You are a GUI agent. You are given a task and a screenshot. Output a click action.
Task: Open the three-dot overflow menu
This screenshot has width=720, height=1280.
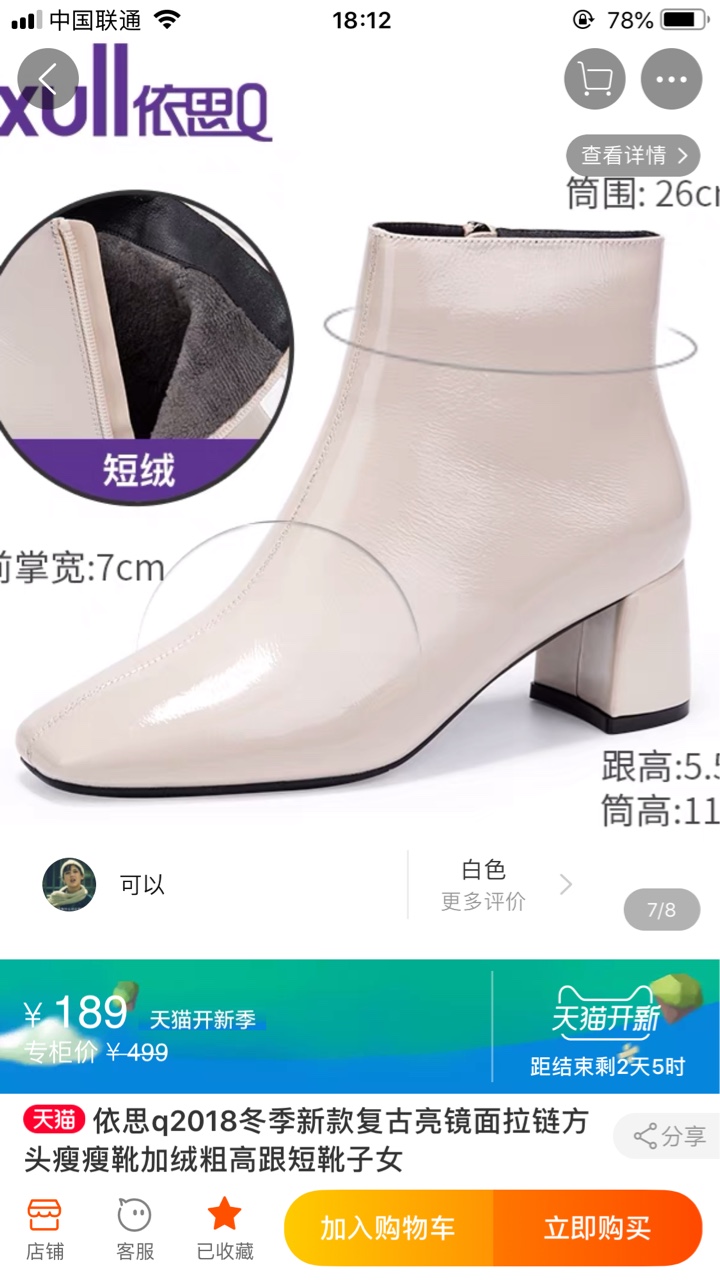click(671, 79)
